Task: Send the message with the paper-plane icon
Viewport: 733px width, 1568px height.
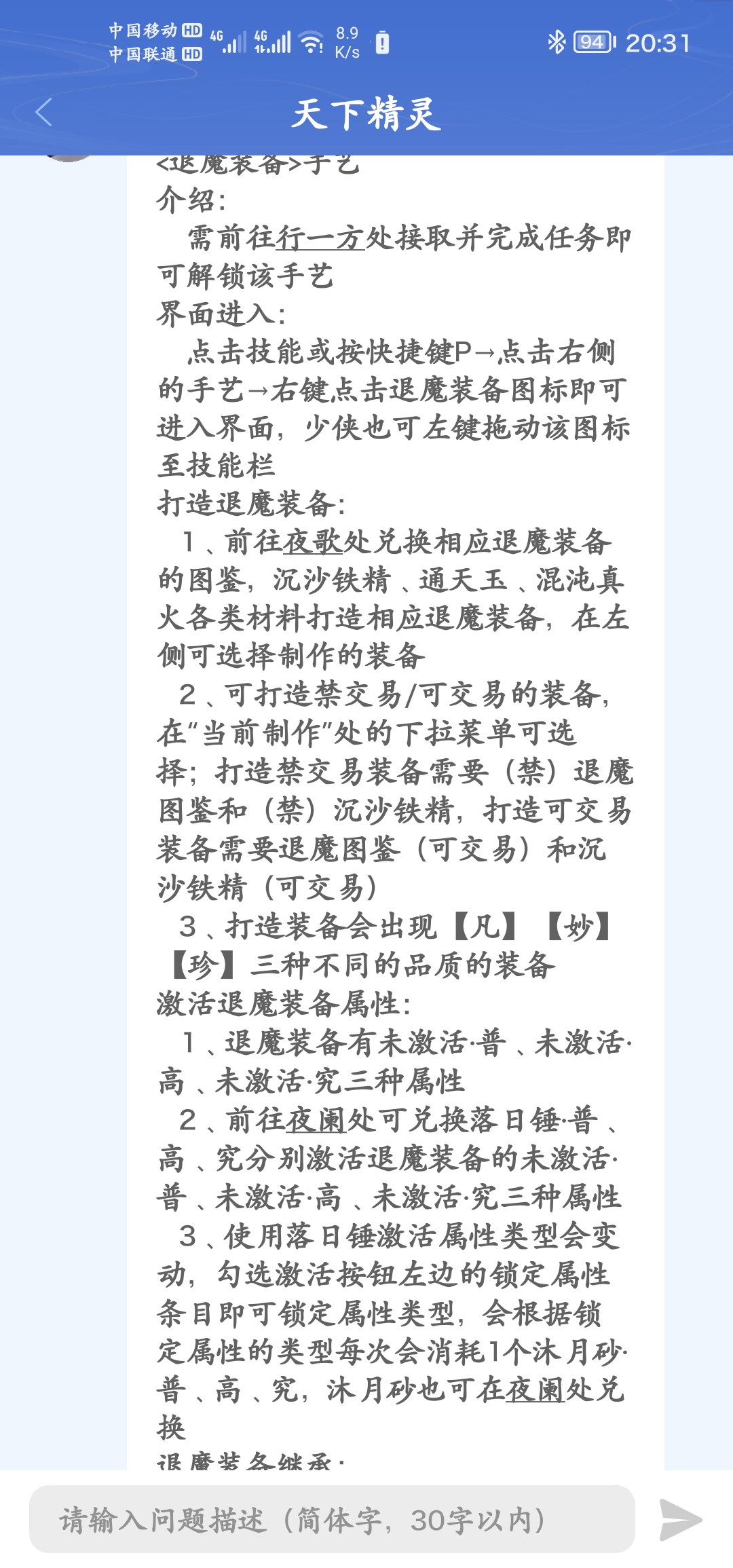Action: point(681,1520)
